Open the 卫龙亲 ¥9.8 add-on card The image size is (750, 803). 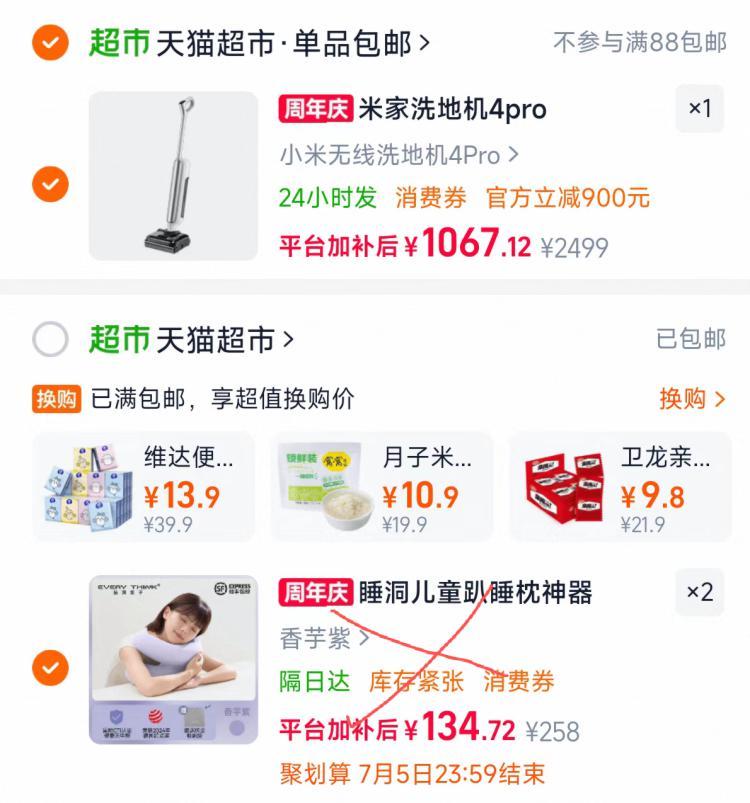[620, 487]
